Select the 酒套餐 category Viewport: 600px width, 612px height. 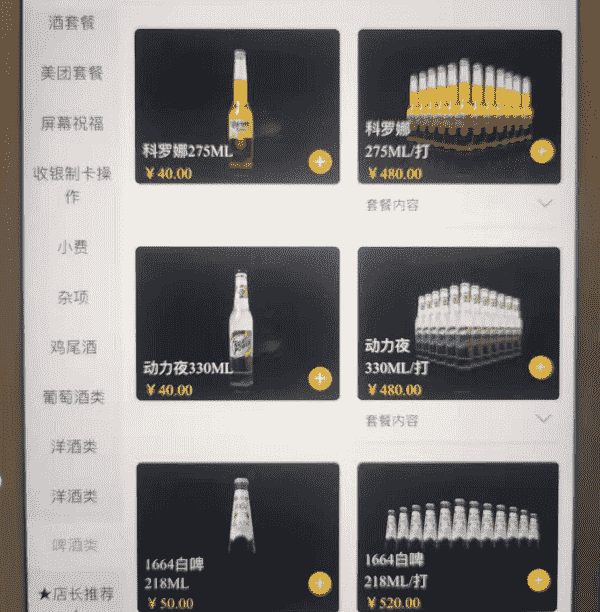click(71, 22)
